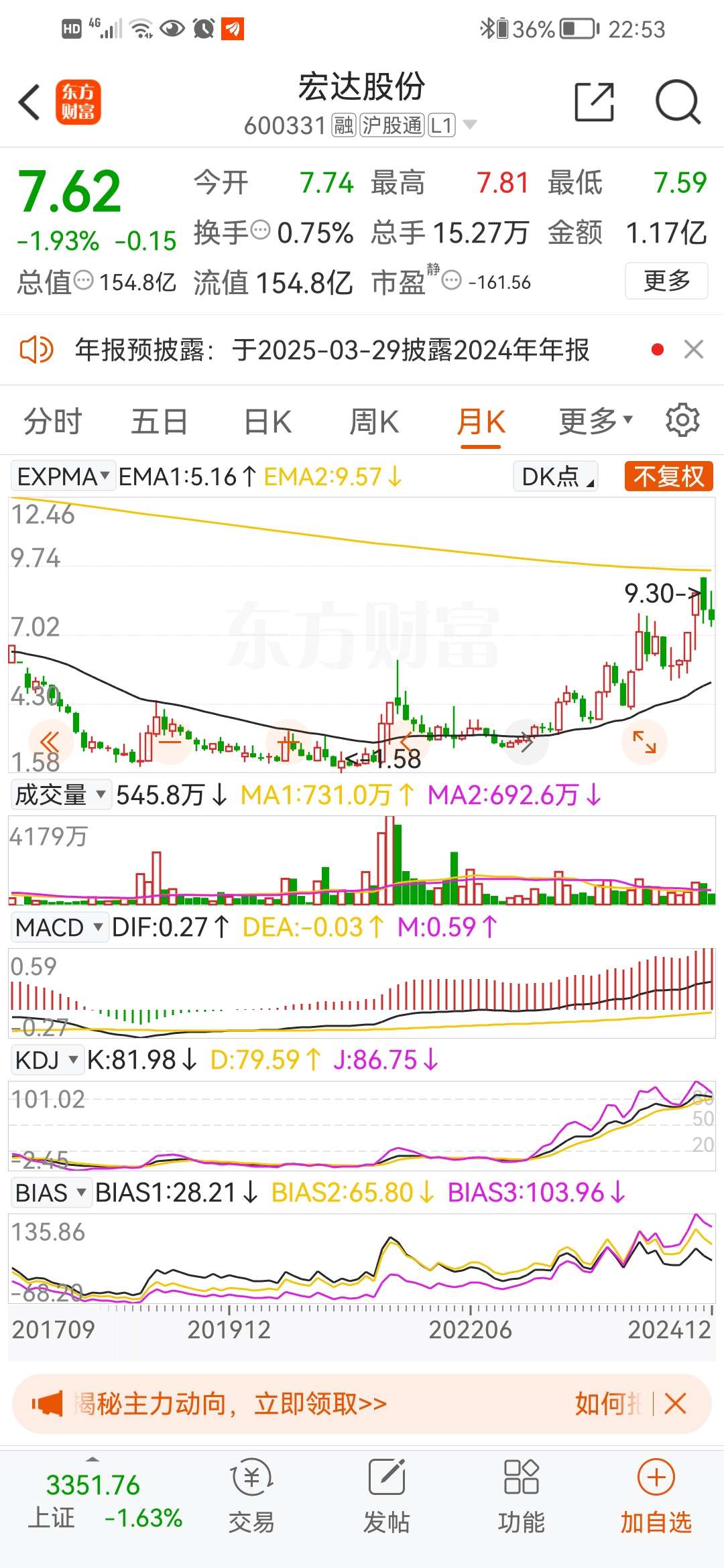The width and height of the screenshot is (724, 1568).
Task: Tap the 不复权 adjustment button
Action: 668,476
